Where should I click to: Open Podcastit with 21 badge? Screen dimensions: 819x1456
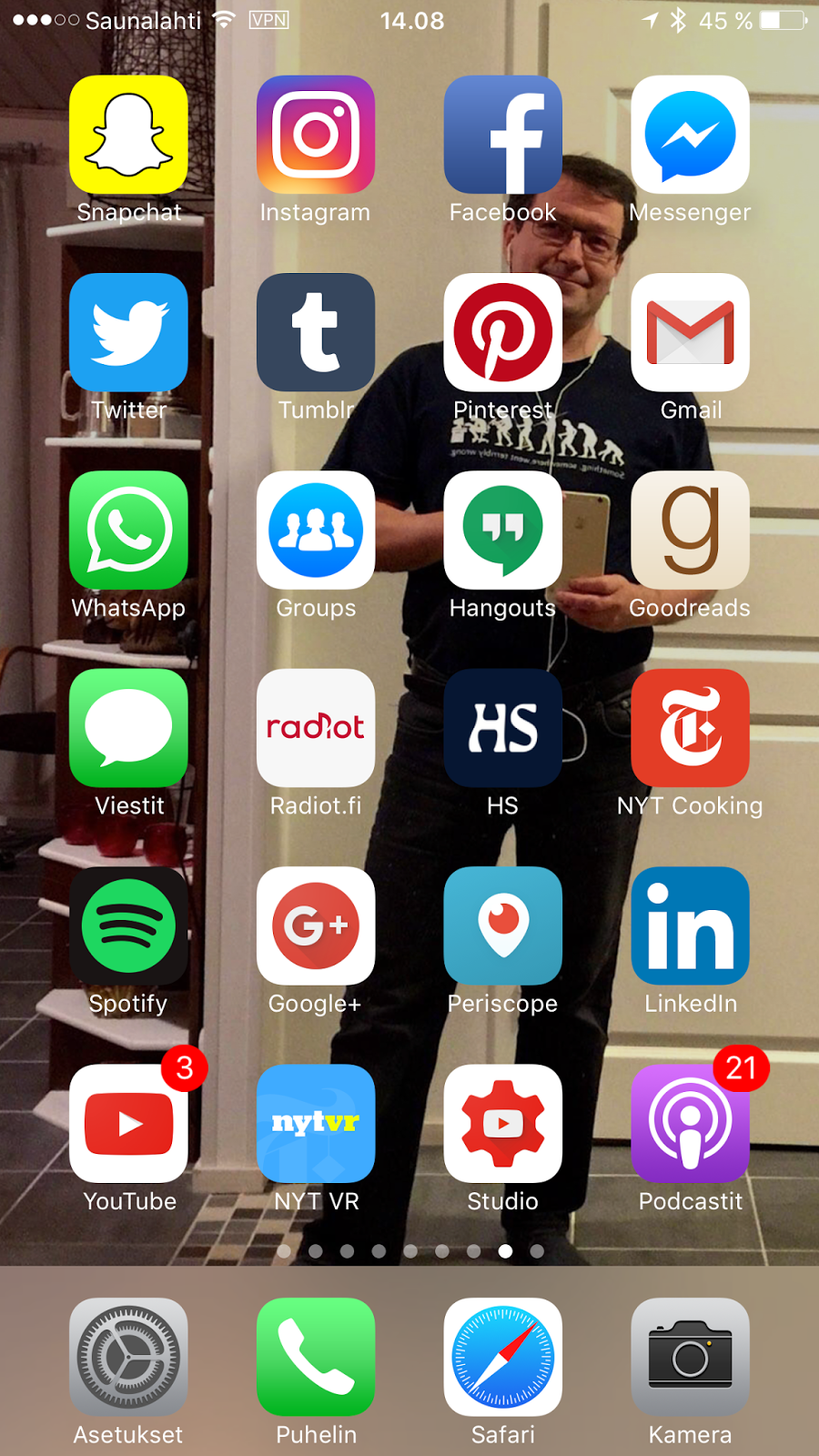pos(690,1124)
